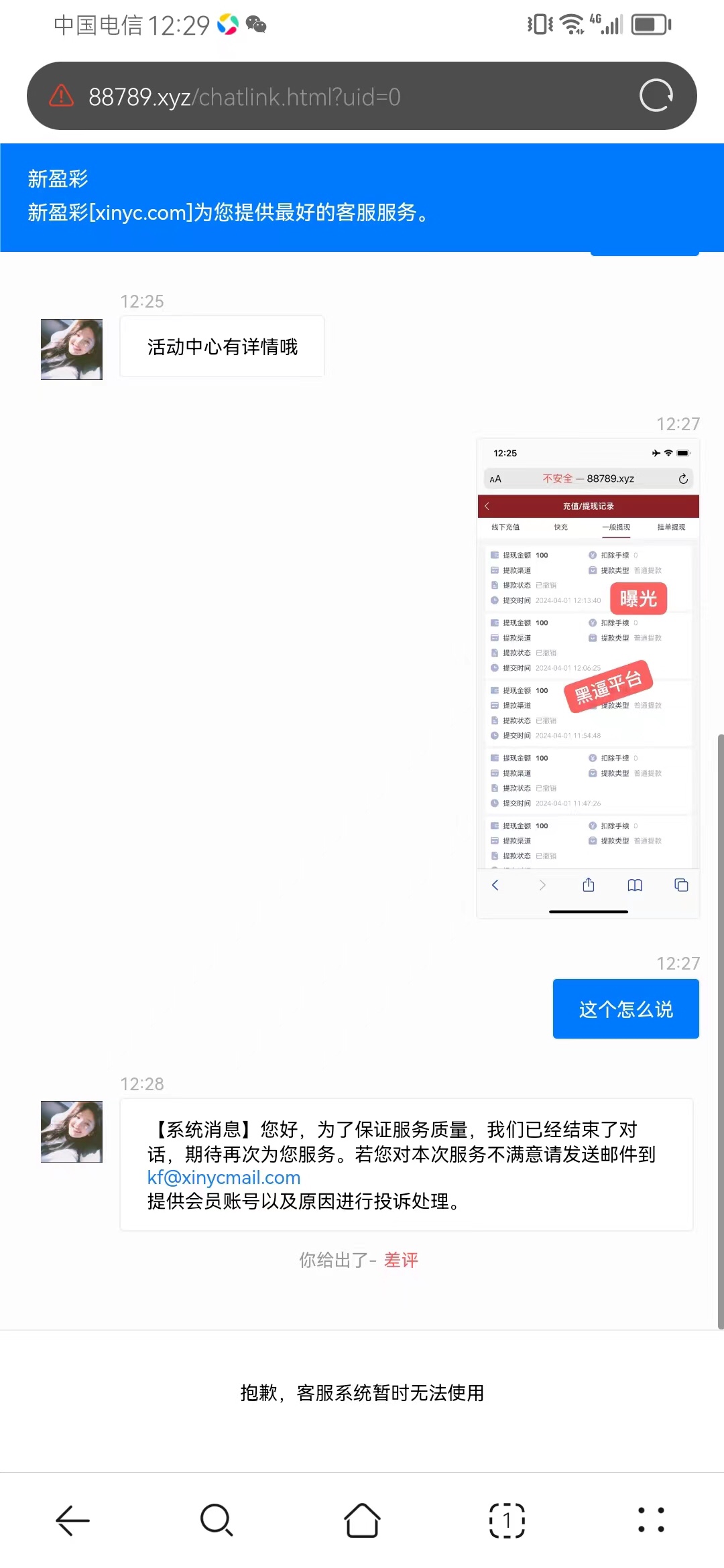
Task: Open the browser tabs switcher
Action: (x=507, y=1520)
